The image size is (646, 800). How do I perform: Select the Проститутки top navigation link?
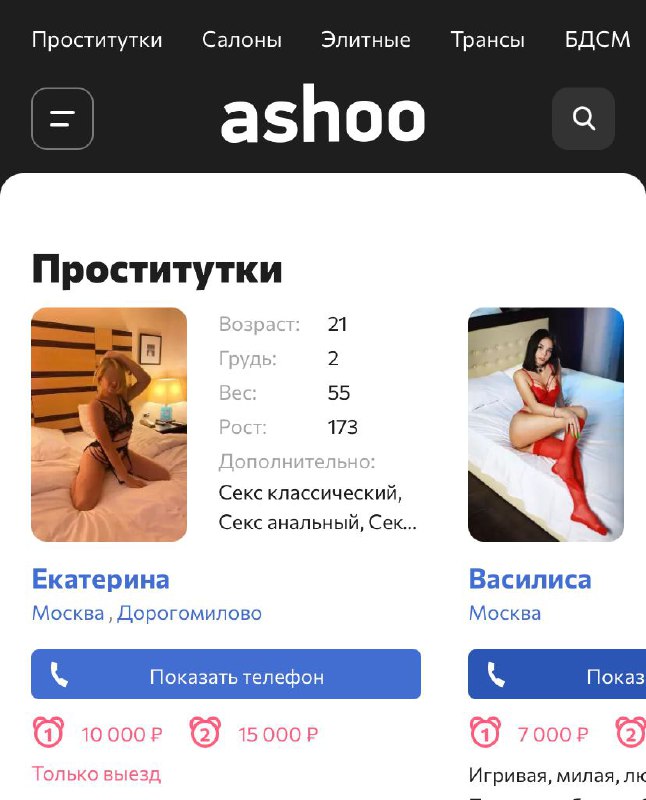click(x=96, y=40)
